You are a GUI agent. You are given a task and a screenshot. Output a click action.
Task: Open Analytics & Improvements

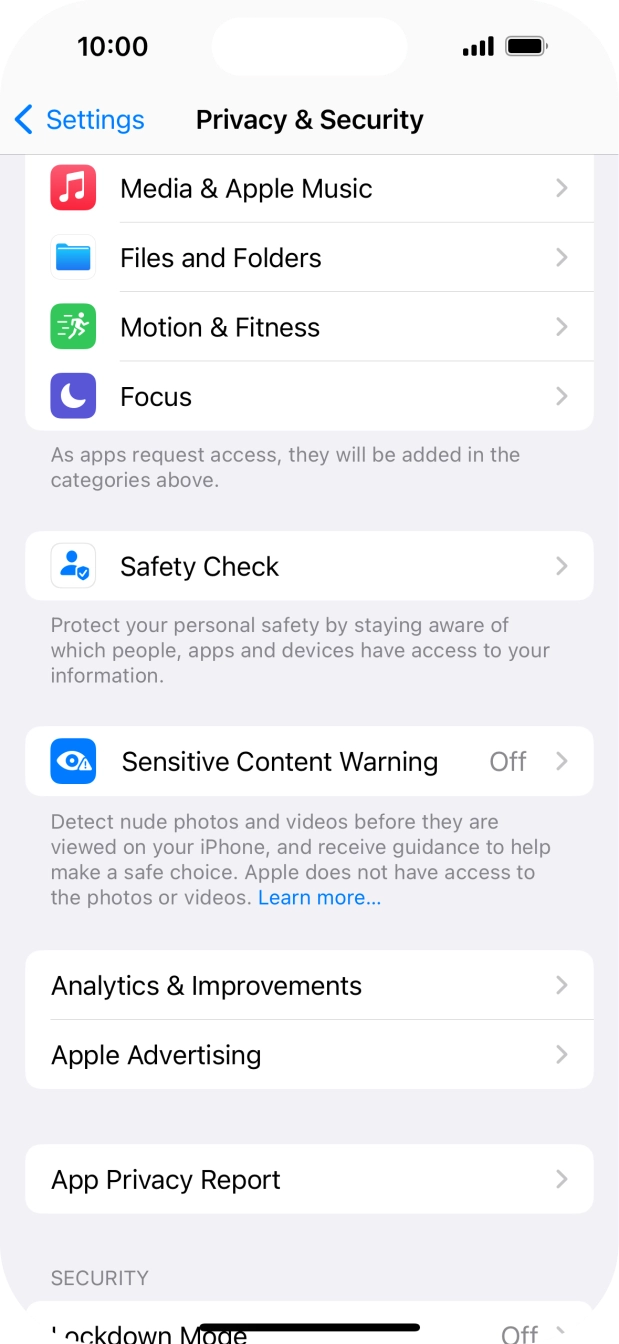[x=310, y=986]
